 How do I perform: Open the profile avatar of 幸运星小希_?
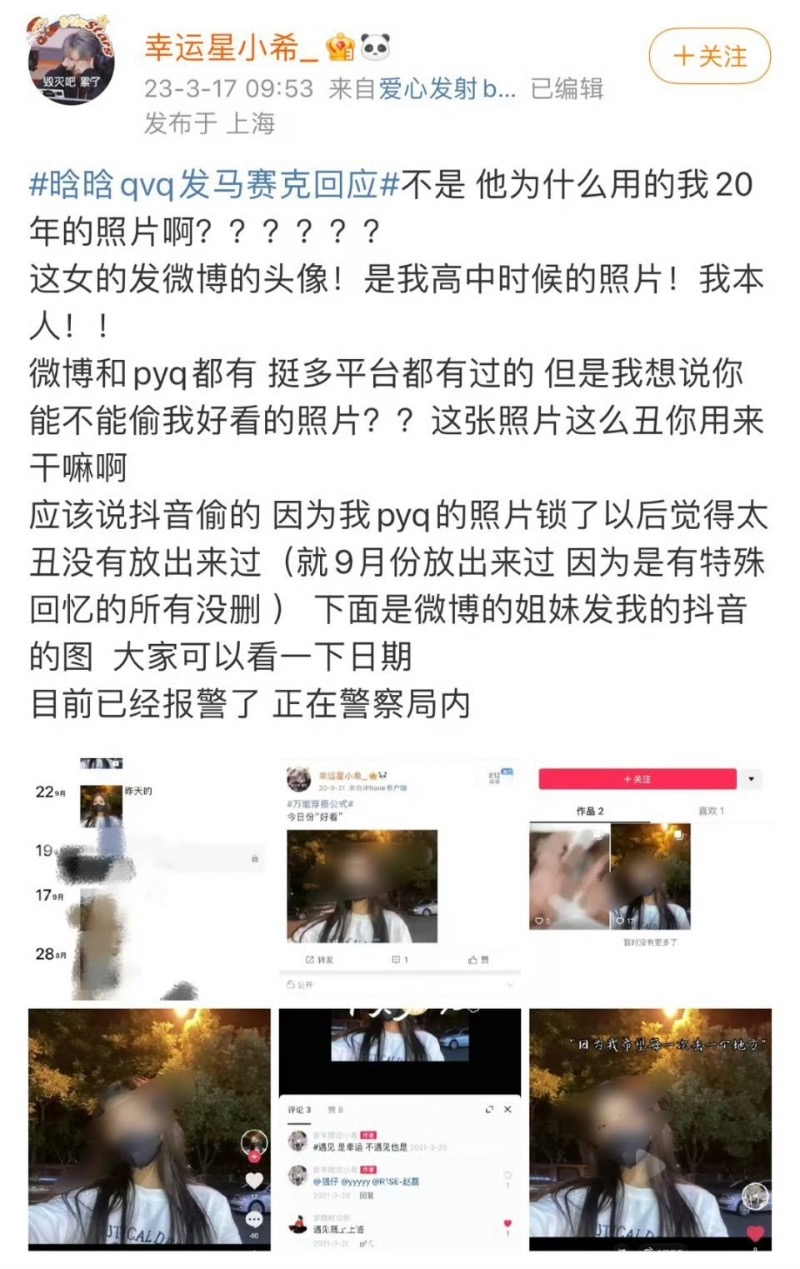tap(70, 61)
